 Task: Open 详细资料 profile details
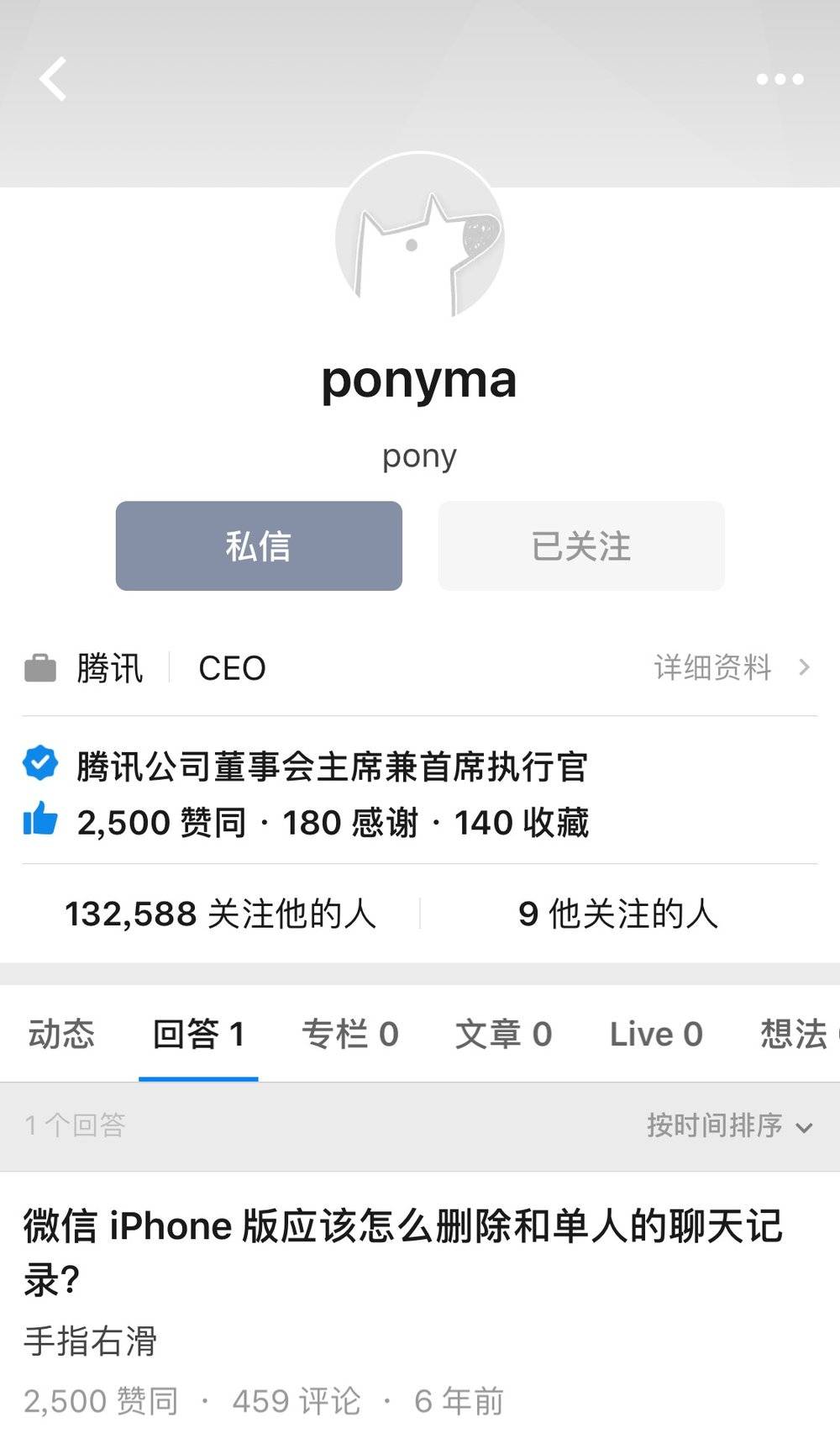pyautogui.click(x=732, y=667)
